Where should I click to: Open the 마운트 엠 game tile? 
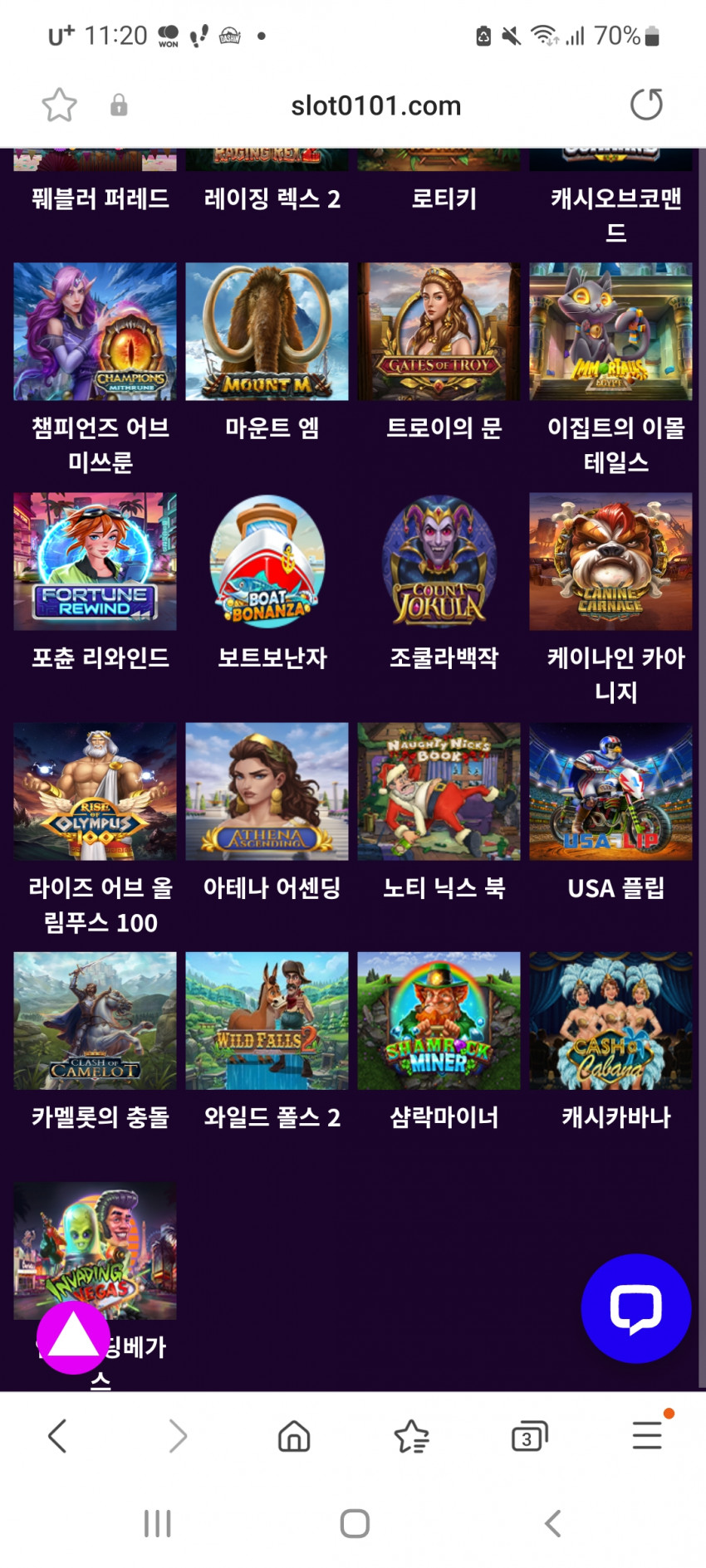coord(267,332)
